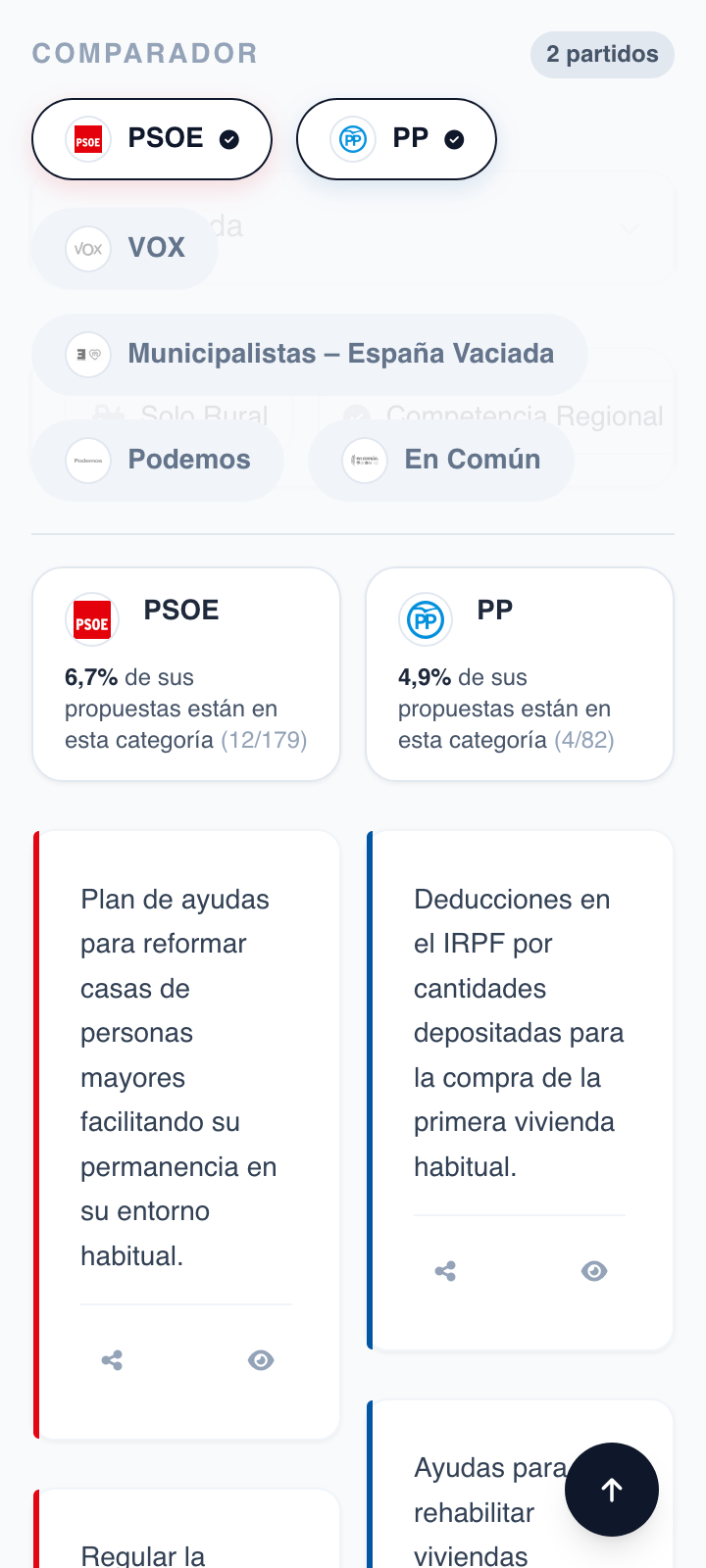Add Podemos to the comparison
Image resolution: width=706 pixels, height=1568 pixels.
pyautogui.click(x=158, y=460)
